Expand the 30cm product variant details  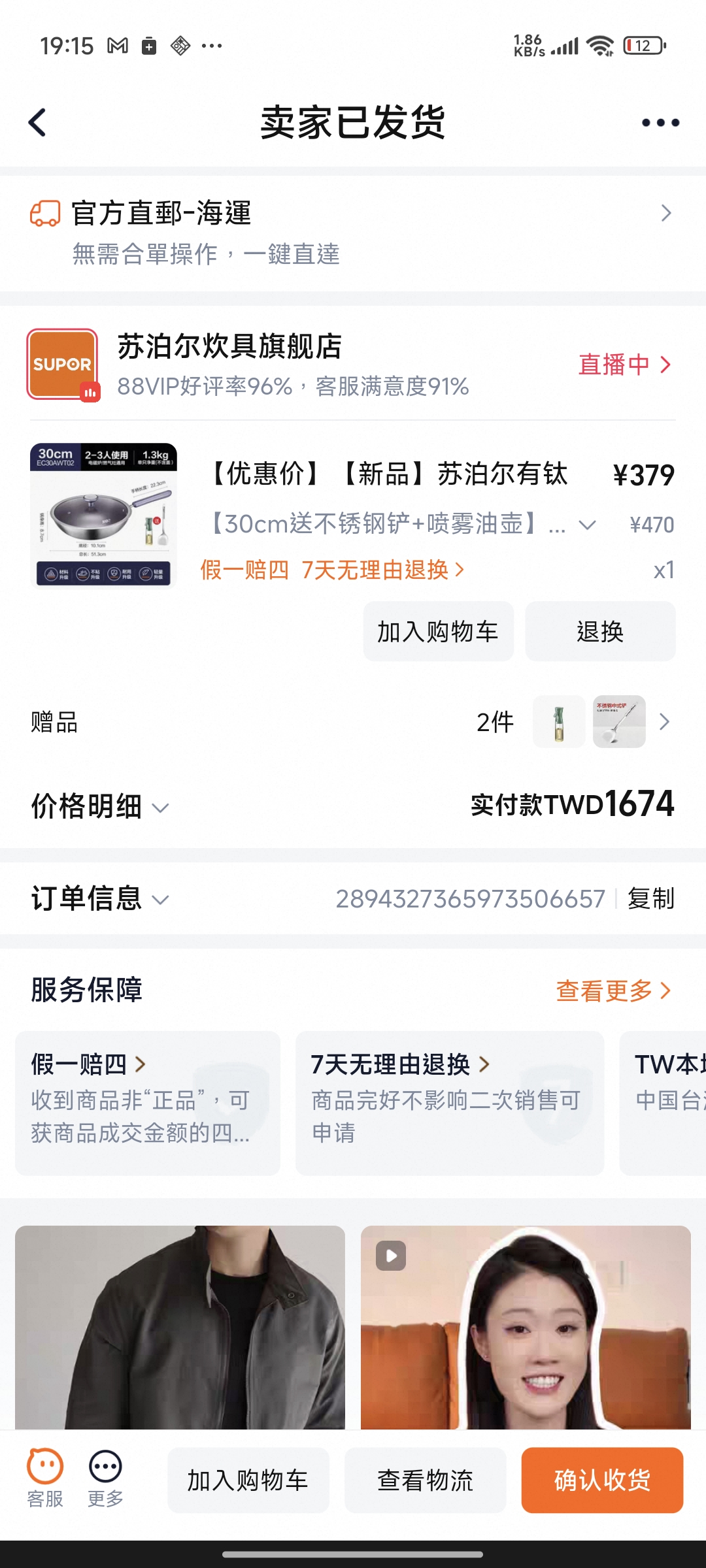tap(587, 525)
